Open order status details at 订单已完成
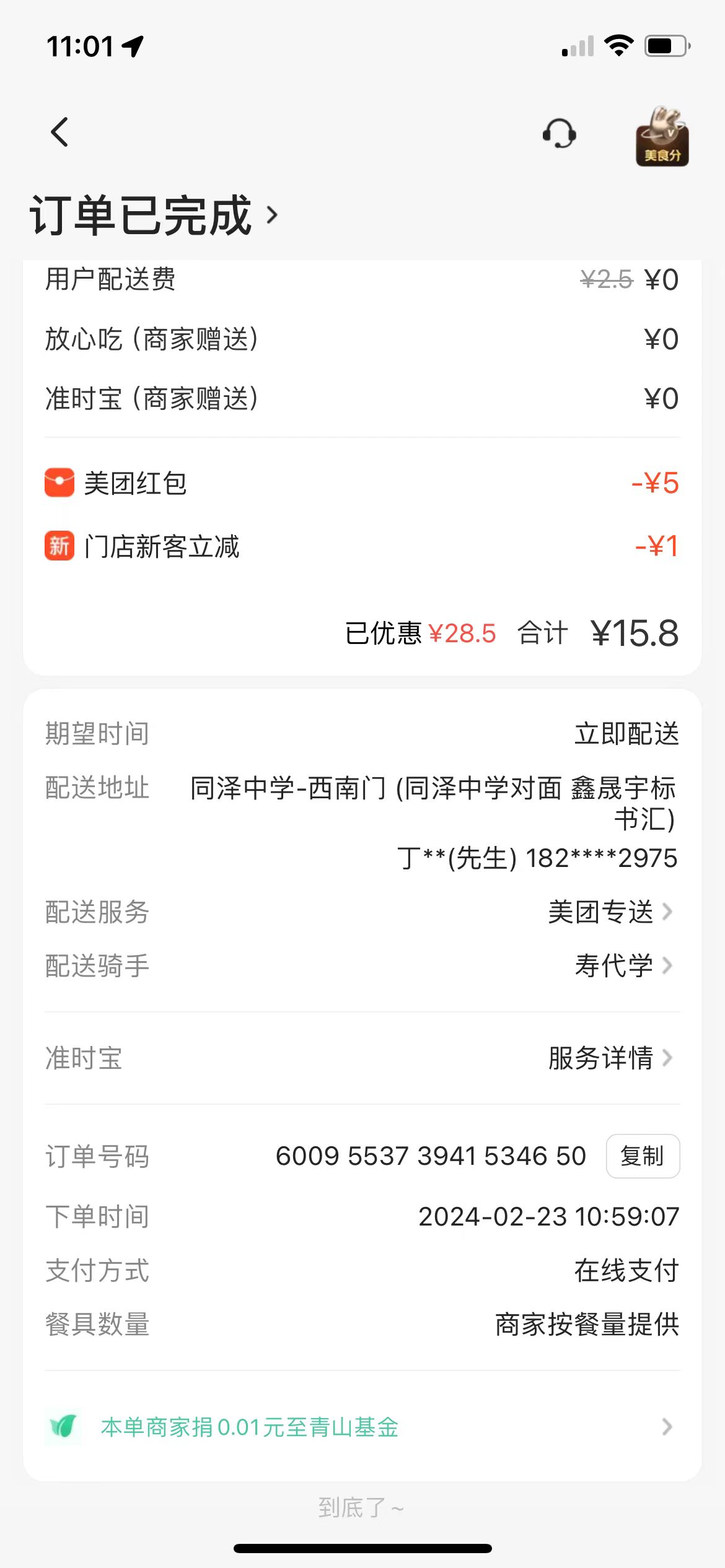725x1568 pixels. [x=154, y=216]
